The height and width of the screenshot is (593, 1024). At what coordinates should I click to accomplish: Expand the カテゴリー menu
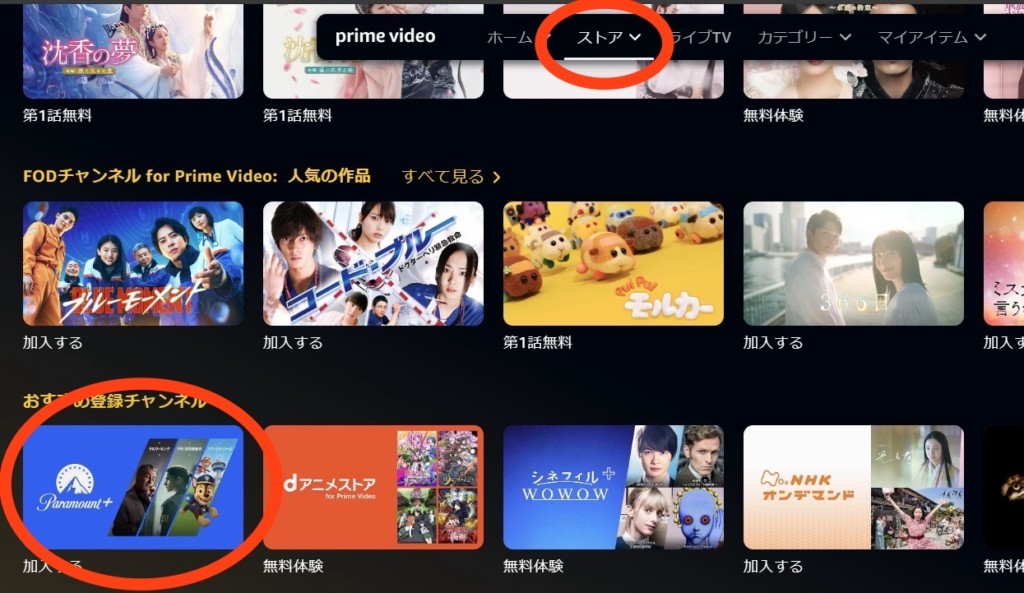pyautogui.click(x=804, y=38)
